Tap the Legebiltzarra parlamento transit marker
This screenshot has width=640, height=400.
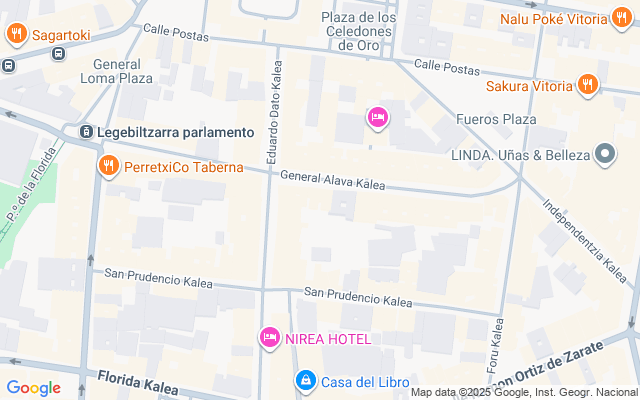click(87, 132)
